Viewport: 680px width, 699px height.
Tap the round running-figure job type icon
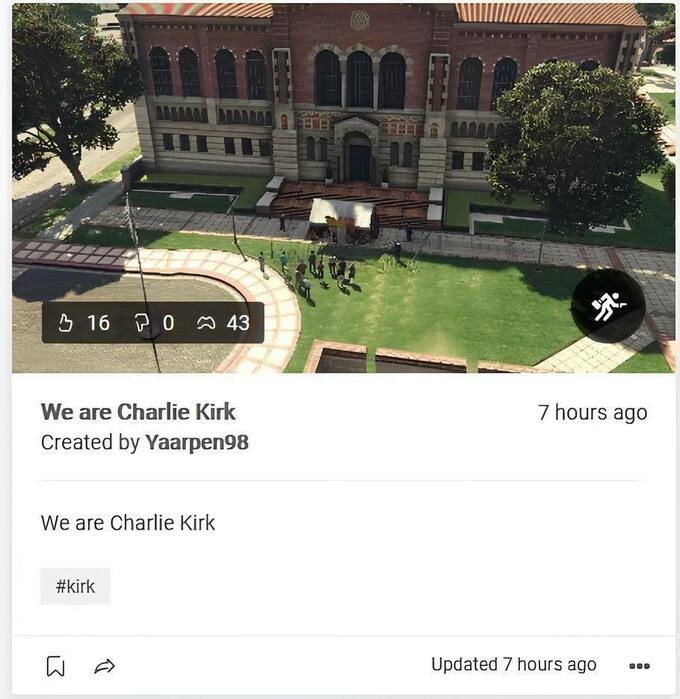coord(607,307)
